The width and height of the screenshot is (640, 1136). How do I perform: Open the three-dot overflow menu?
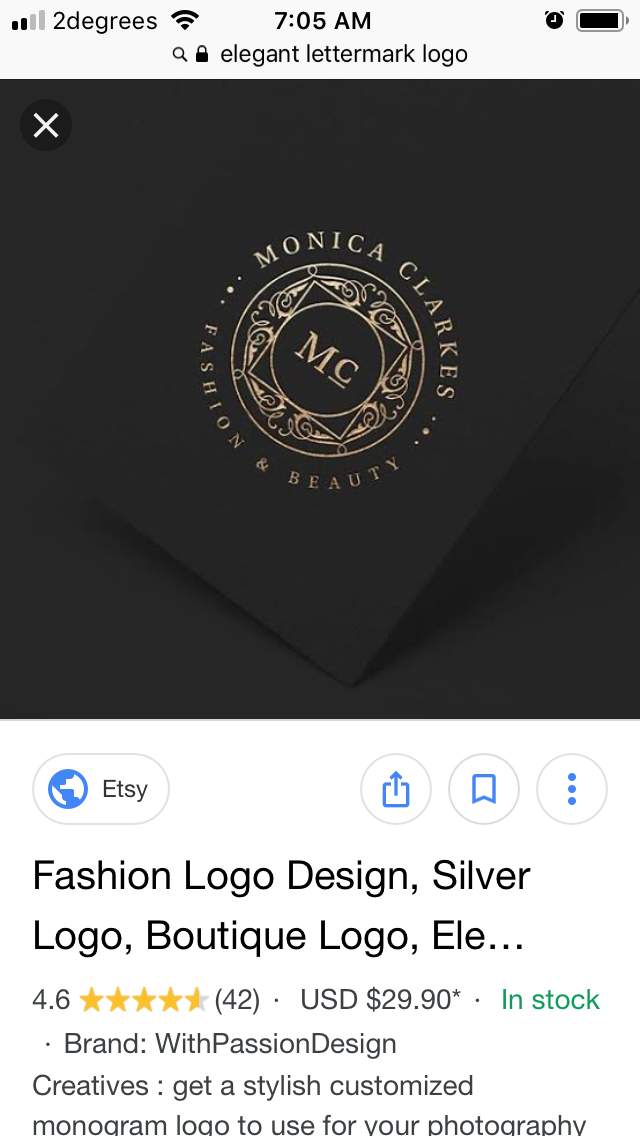pos(572,789)
